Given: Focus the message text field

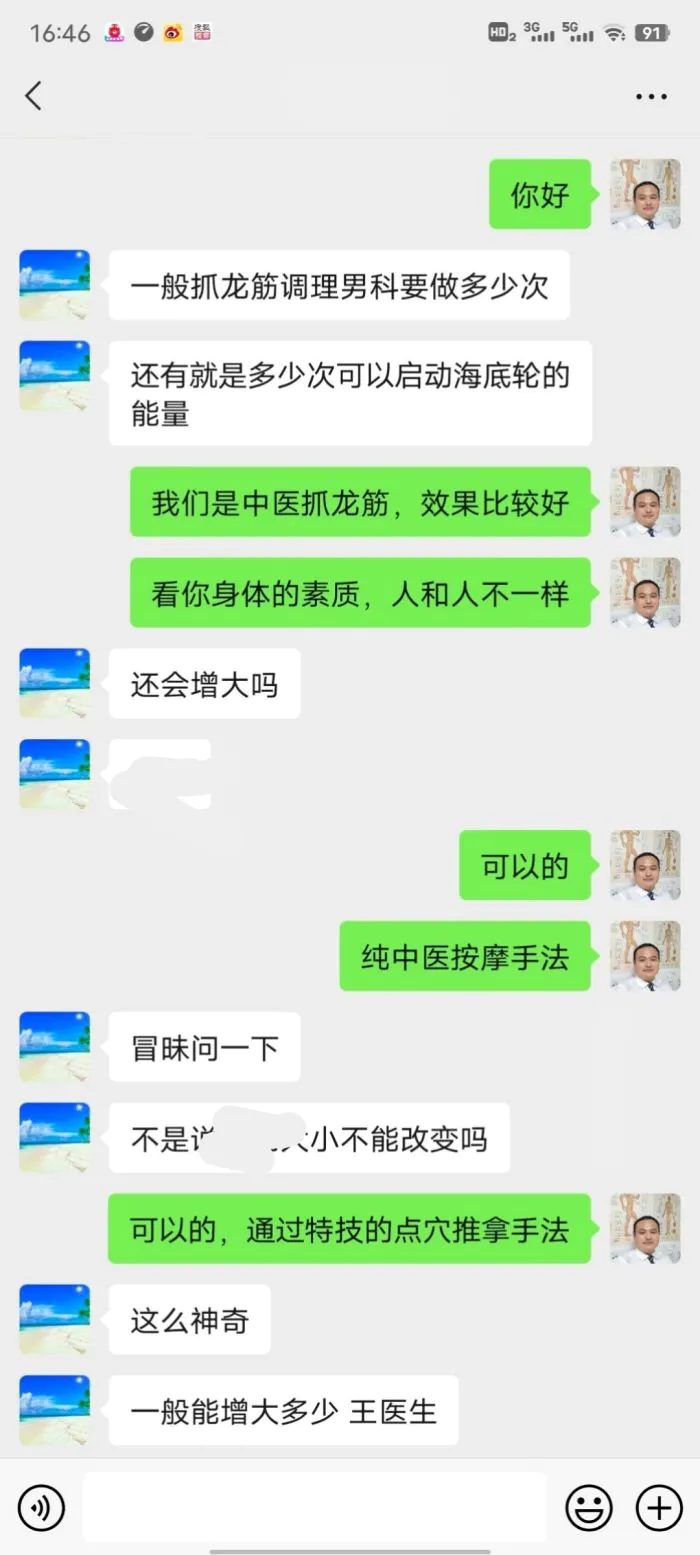Looking at the screenshot, I should click(314, 1506).
